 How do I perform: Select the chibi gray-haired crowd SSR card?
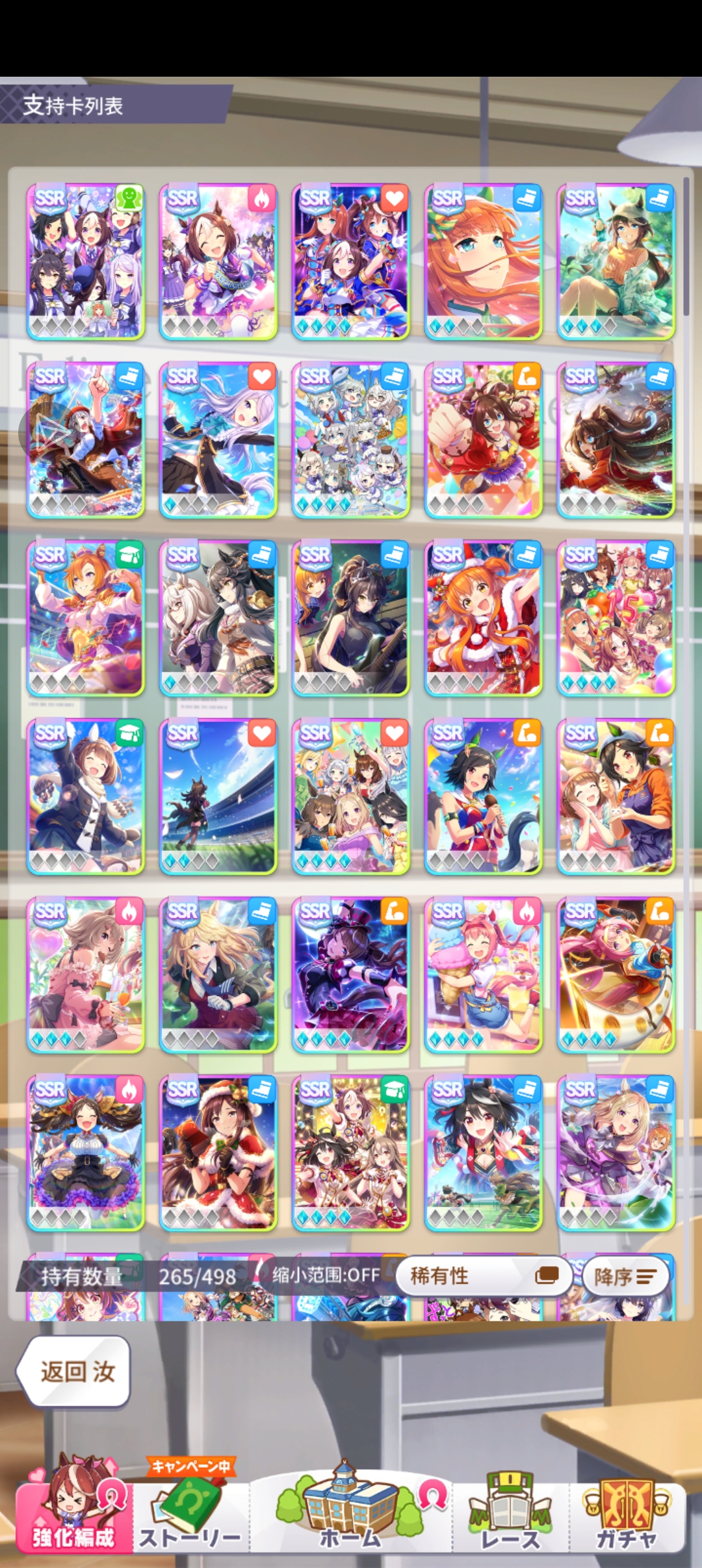pos(351,440)
